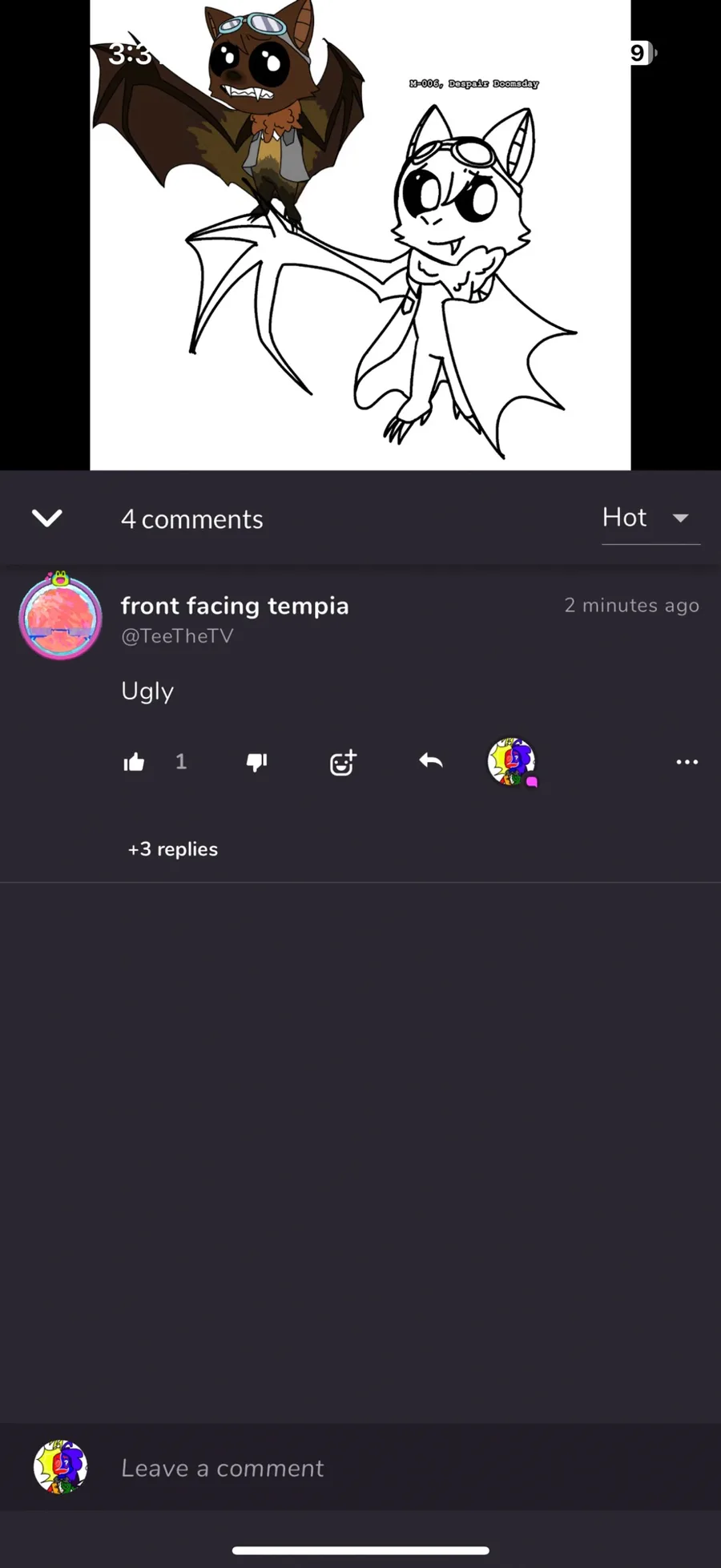The width and height of the screenshot is (721, 1568).
Task: Add an emoji reaction to the comment
Action: coord(343,763)
